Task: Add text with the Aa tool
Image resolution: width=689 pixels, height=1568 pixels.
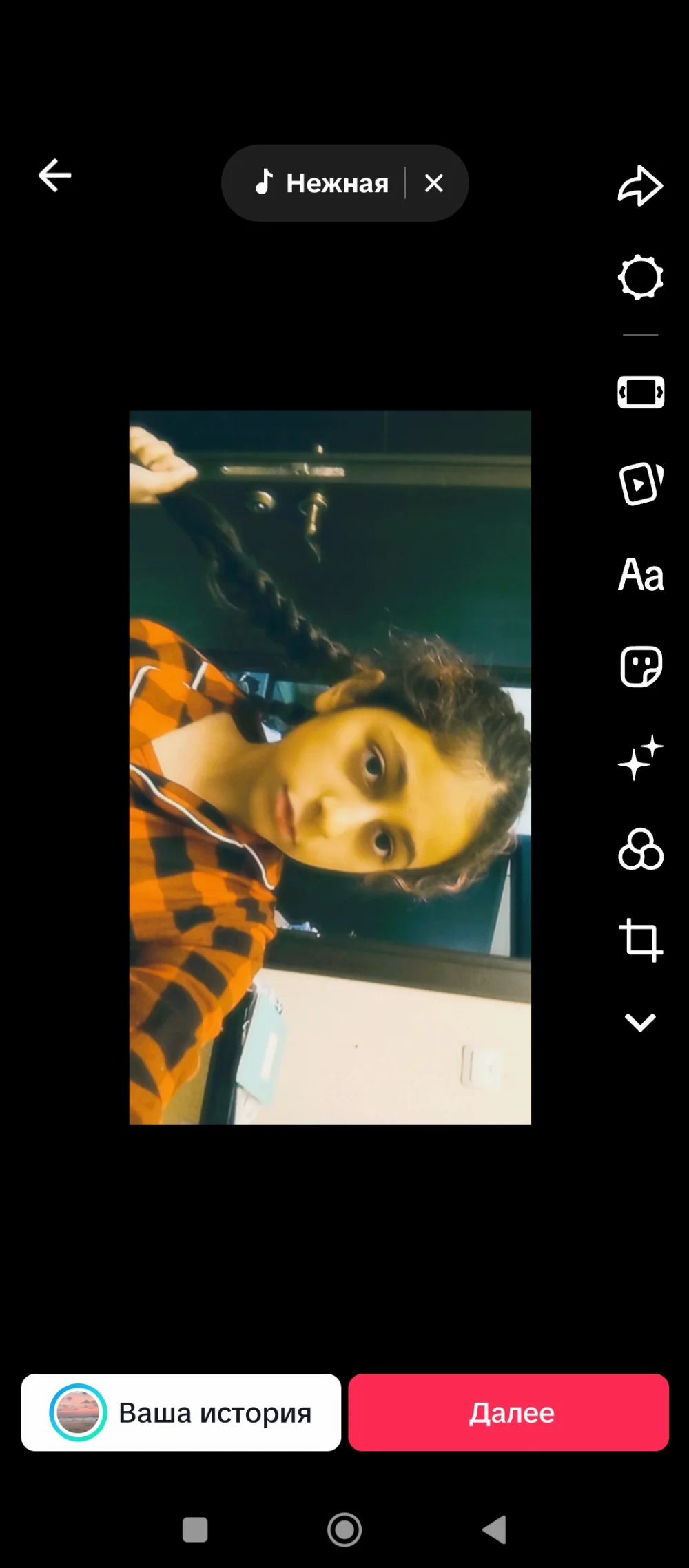Action: click(641, 575)
